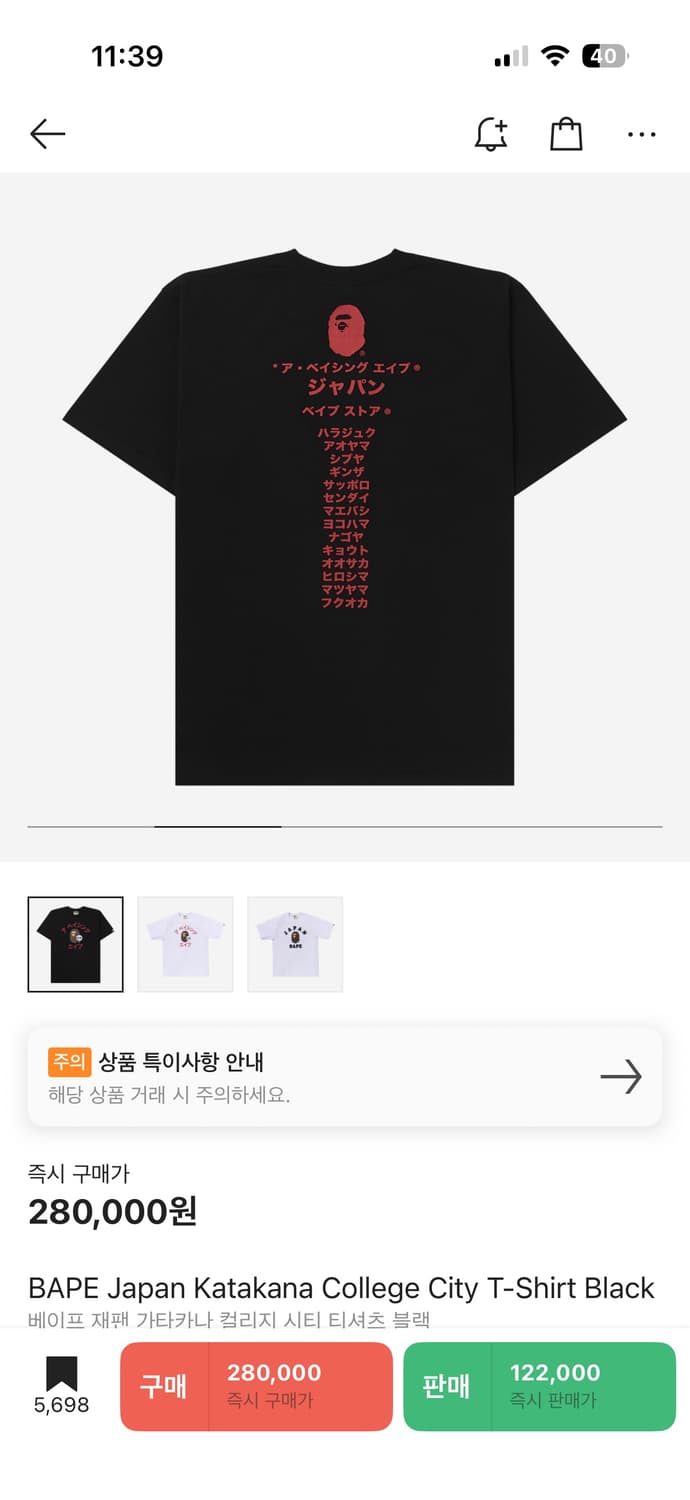The height and width of the screenshot is (1500, 690).
Task: Open the shopping bag
Action: tap(566, 134)
